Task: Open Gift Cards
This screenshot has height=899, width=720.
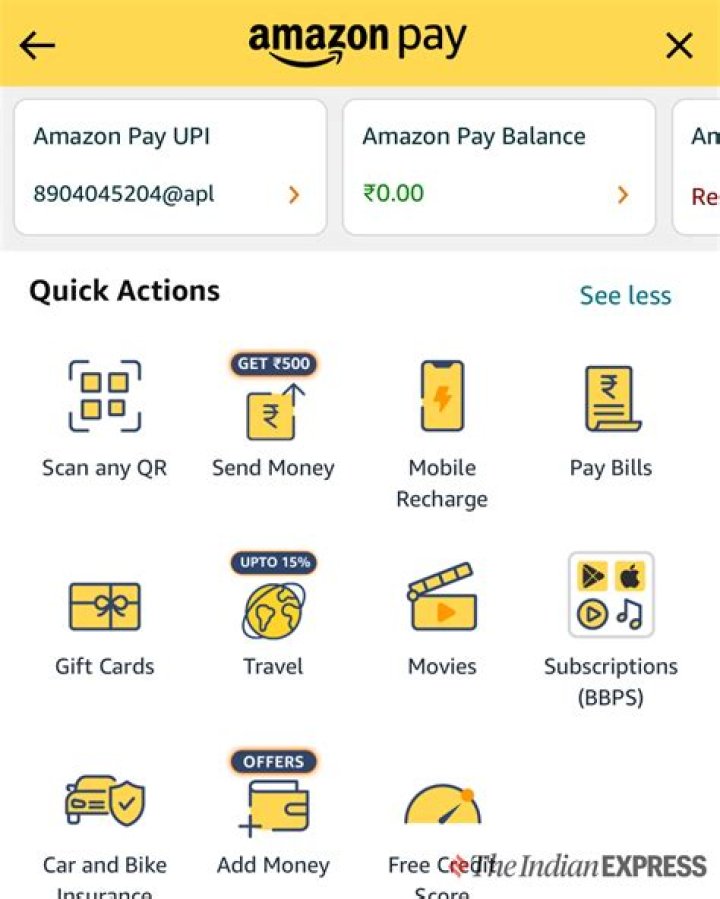Action: tap(104, 620)
